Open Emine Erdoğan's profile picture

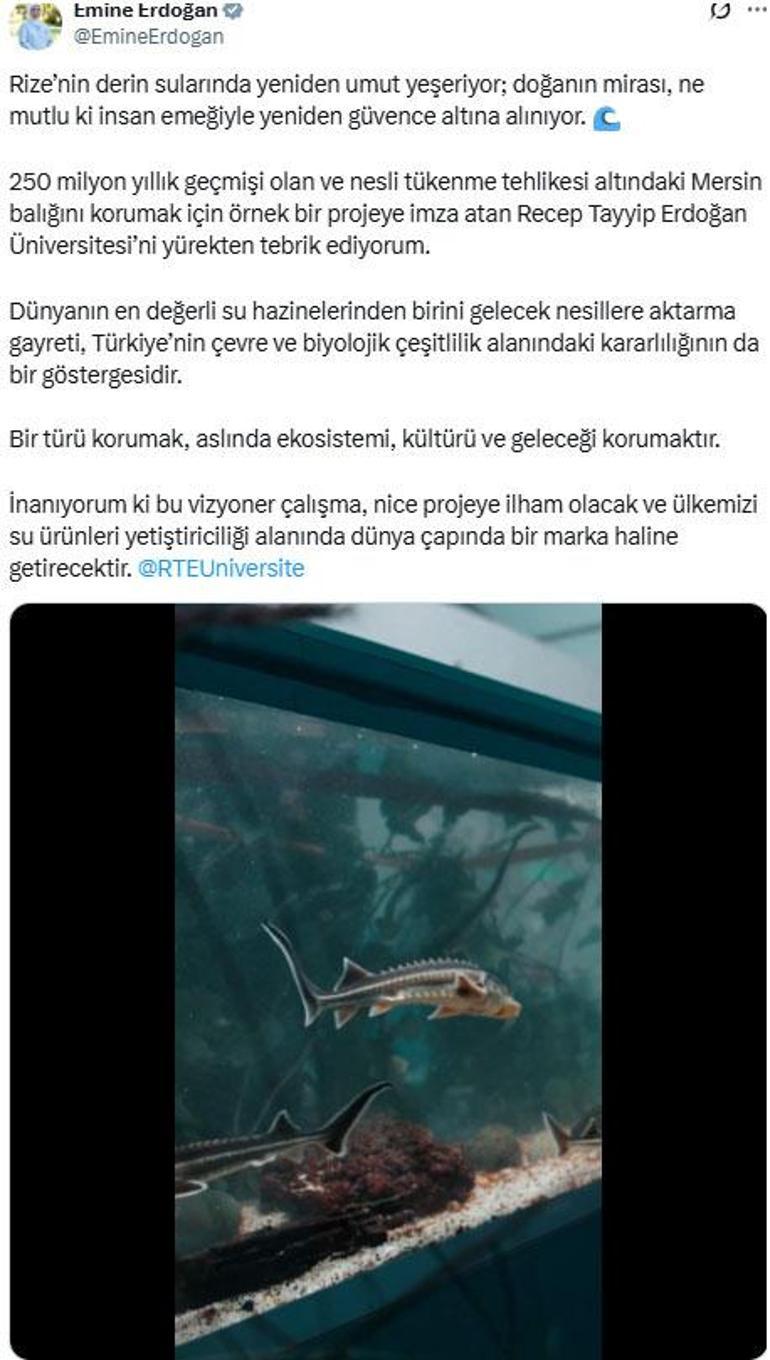(35, 25)
